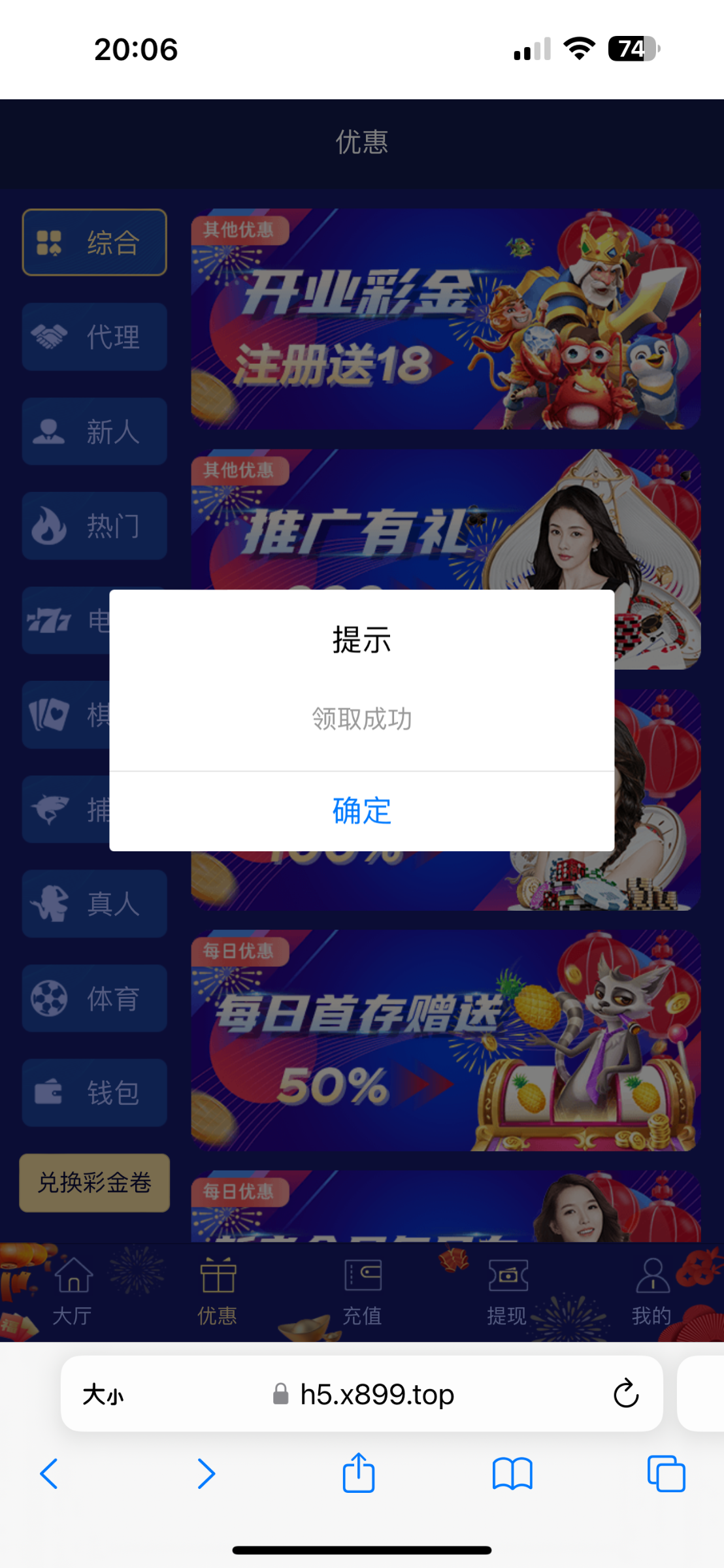Tap the h5.x899.top address bar
This screenshot has width=724, height=1568.
click(376, 1394)
